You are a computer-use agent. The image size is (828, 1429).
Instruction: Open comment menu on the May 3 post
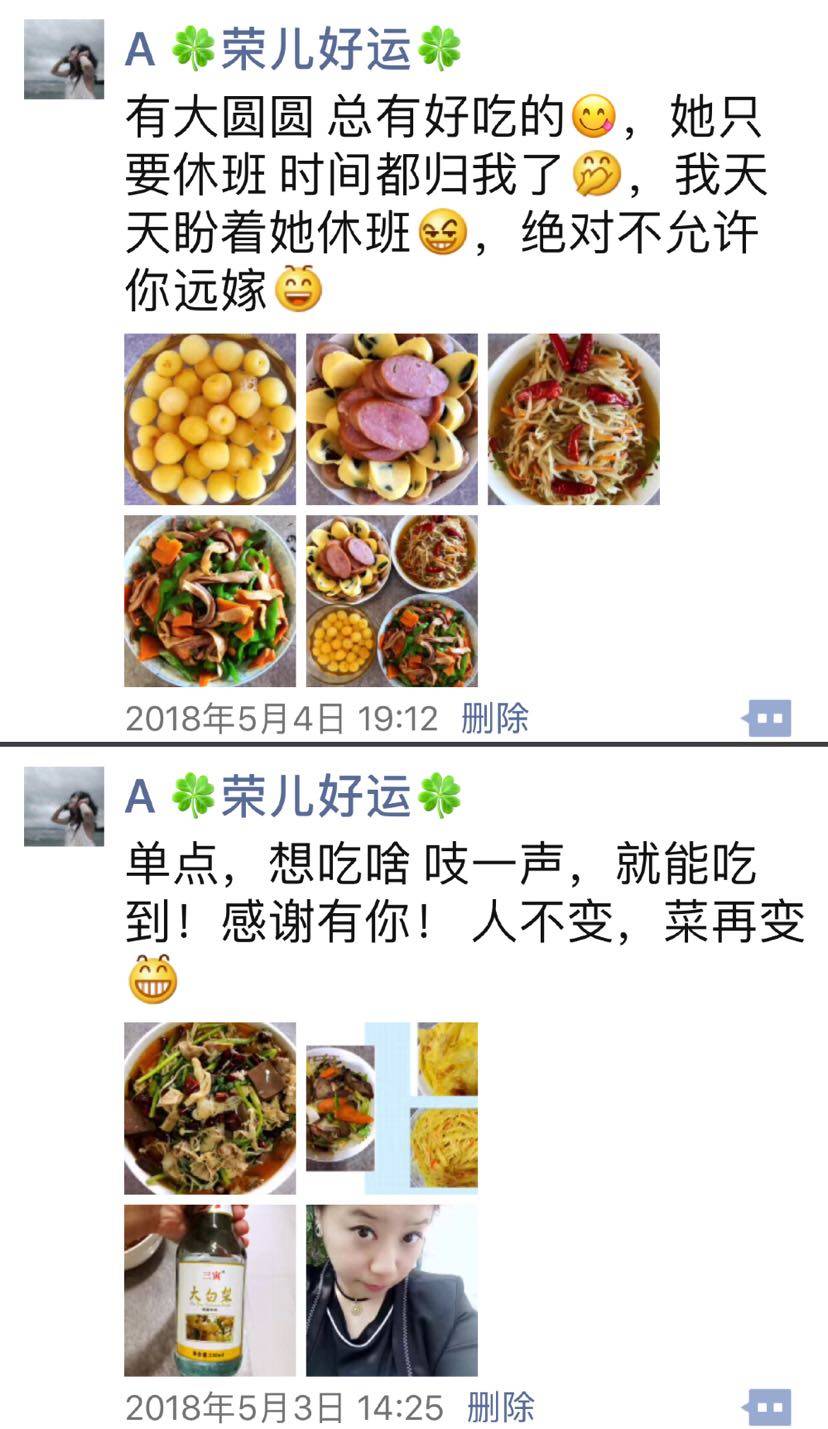coord(768,1407)
